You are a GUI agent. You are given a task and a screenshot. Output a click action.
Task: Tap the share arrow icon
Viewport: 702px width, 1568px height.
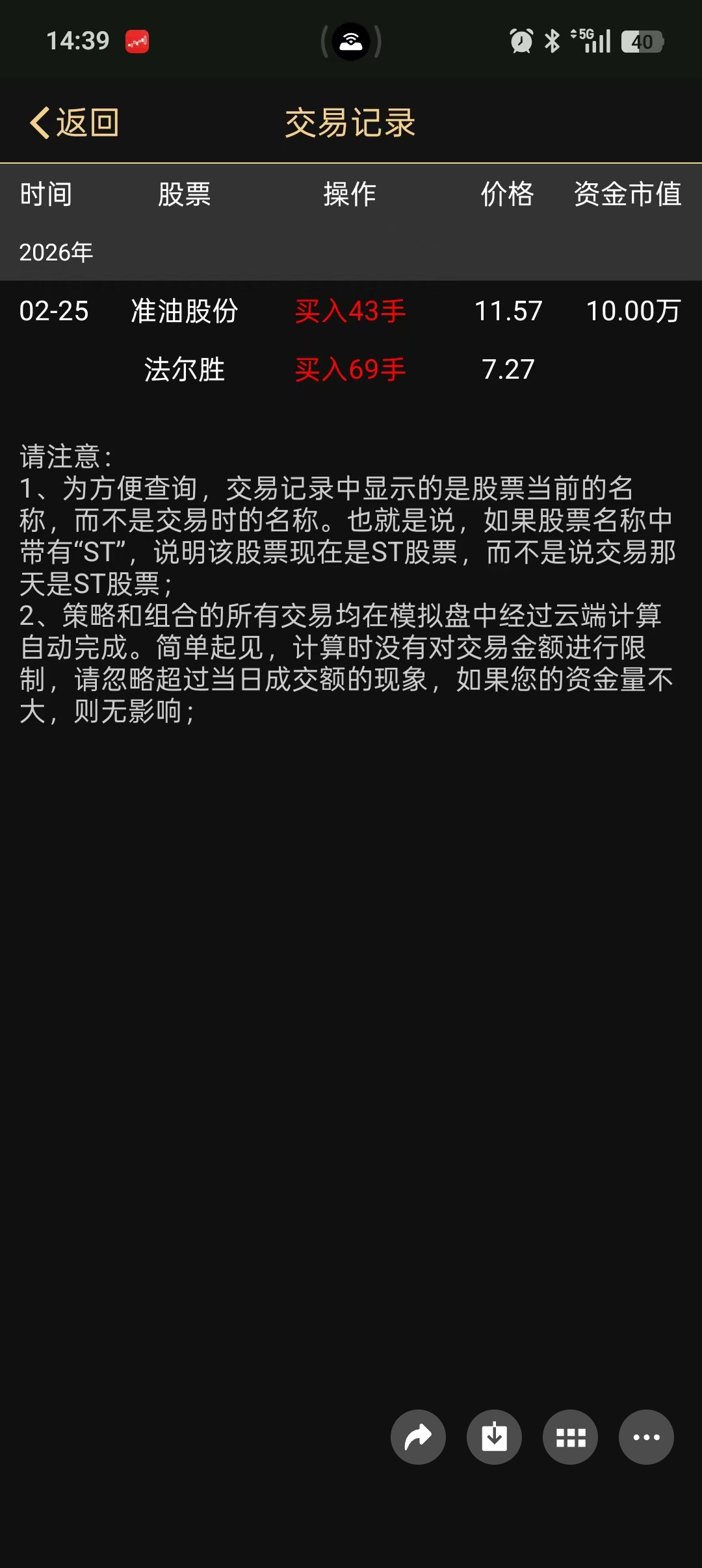click(418, 1437)
